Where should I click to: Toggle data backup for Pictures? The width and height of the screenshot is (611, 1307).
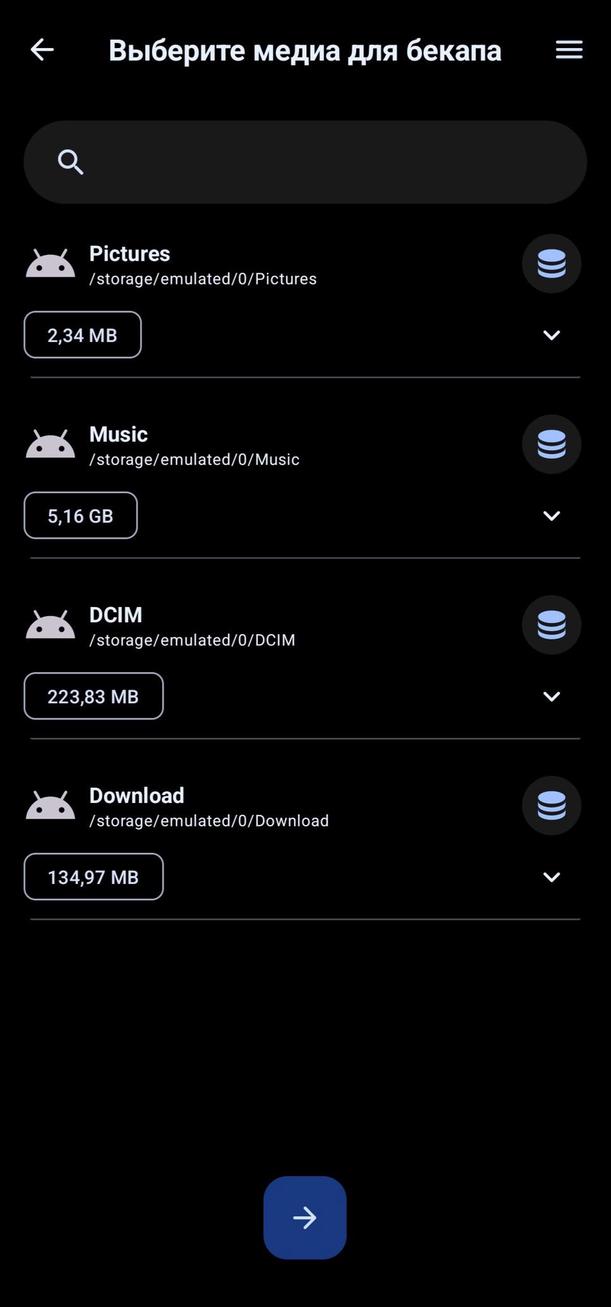pos(551,264)
